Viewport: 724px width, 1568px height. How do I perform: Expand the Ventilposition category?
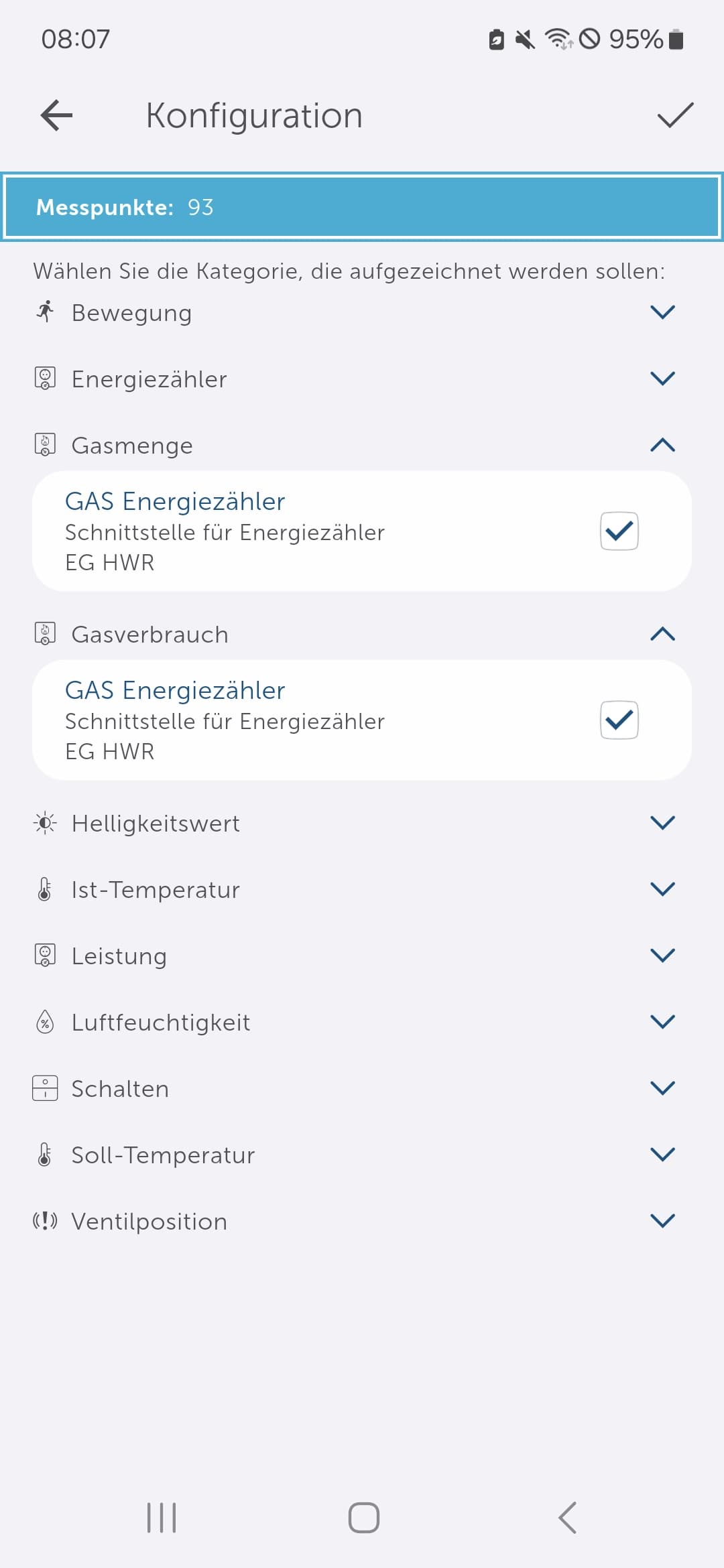662,1221
